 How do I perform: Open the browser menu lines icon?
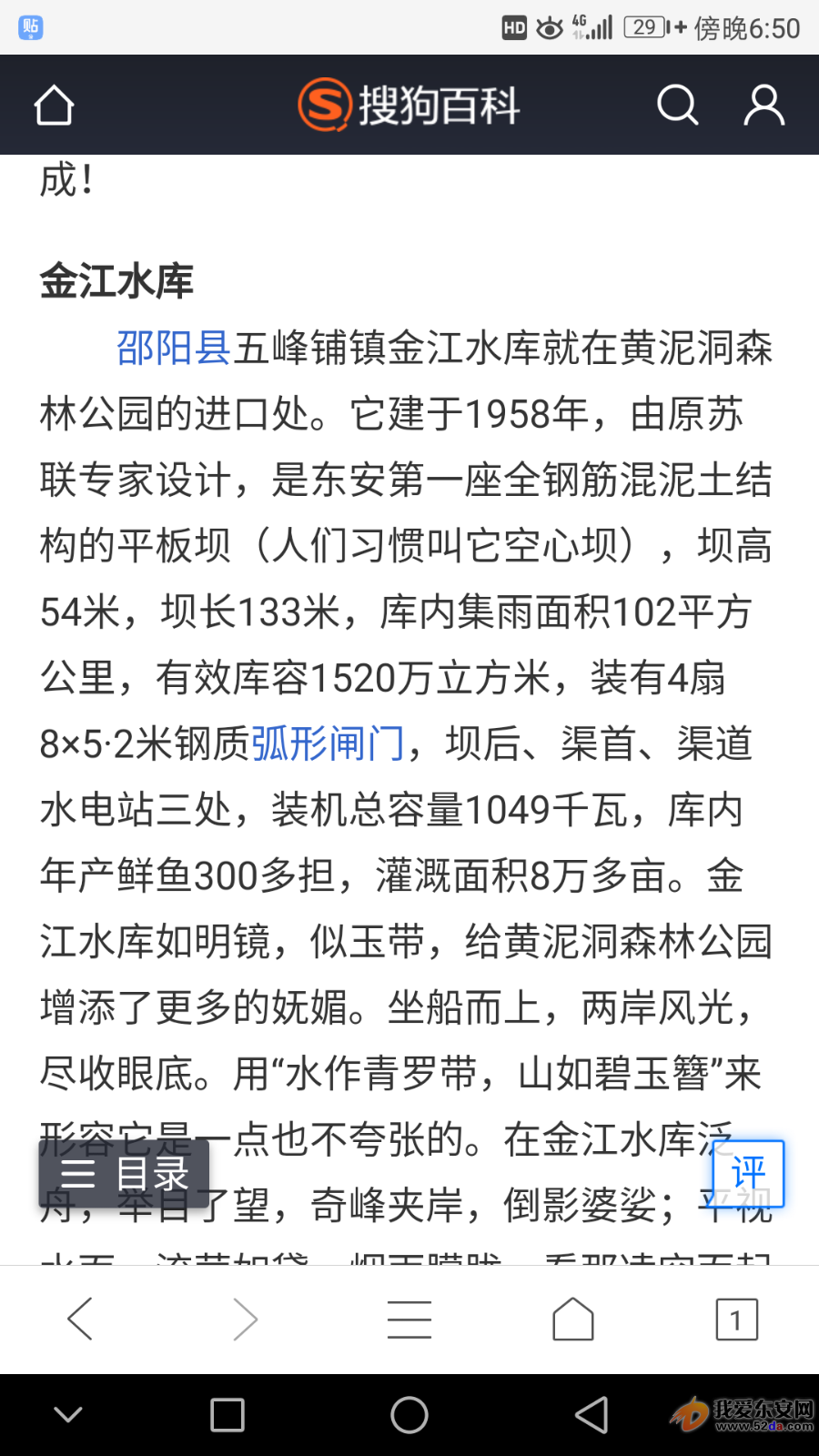pos(409,1319)
